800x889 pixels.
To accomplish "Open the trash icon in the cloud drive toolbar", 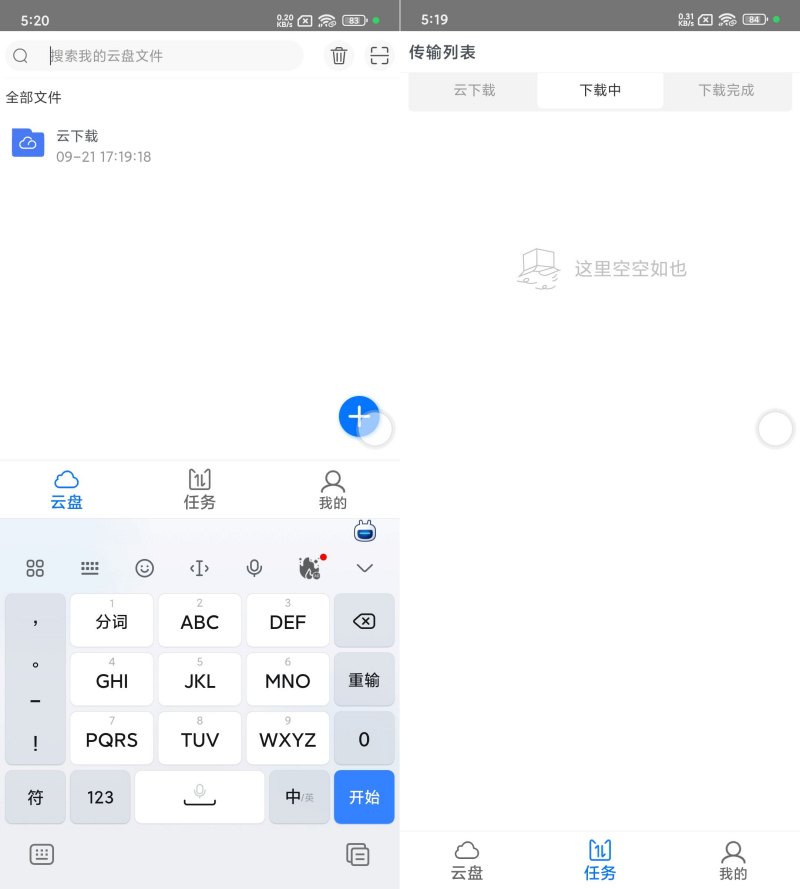I will pyautogui.click(x=338, y=56).
